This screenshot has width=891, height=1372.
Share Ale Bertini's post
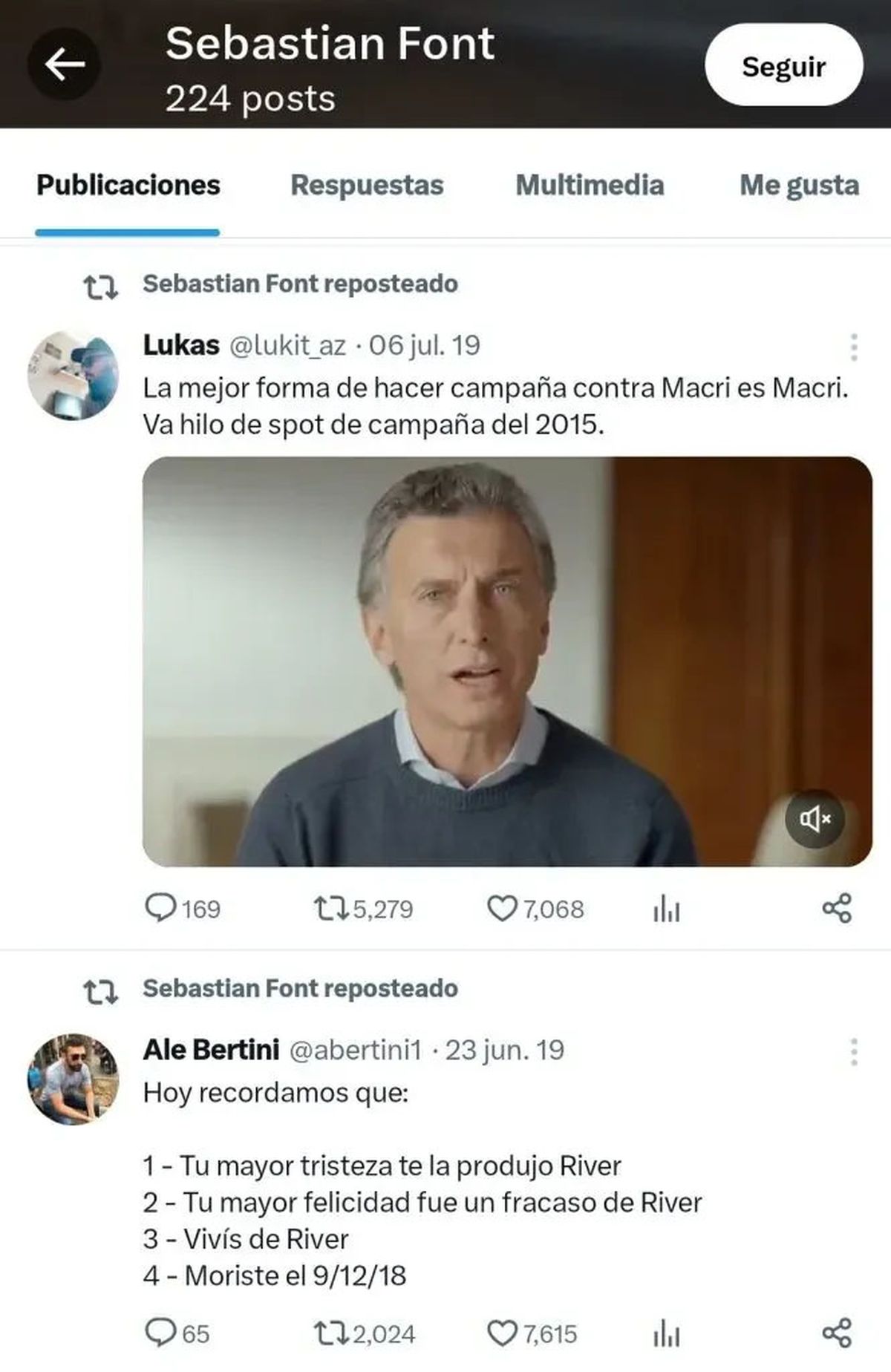pos(837,1333)
